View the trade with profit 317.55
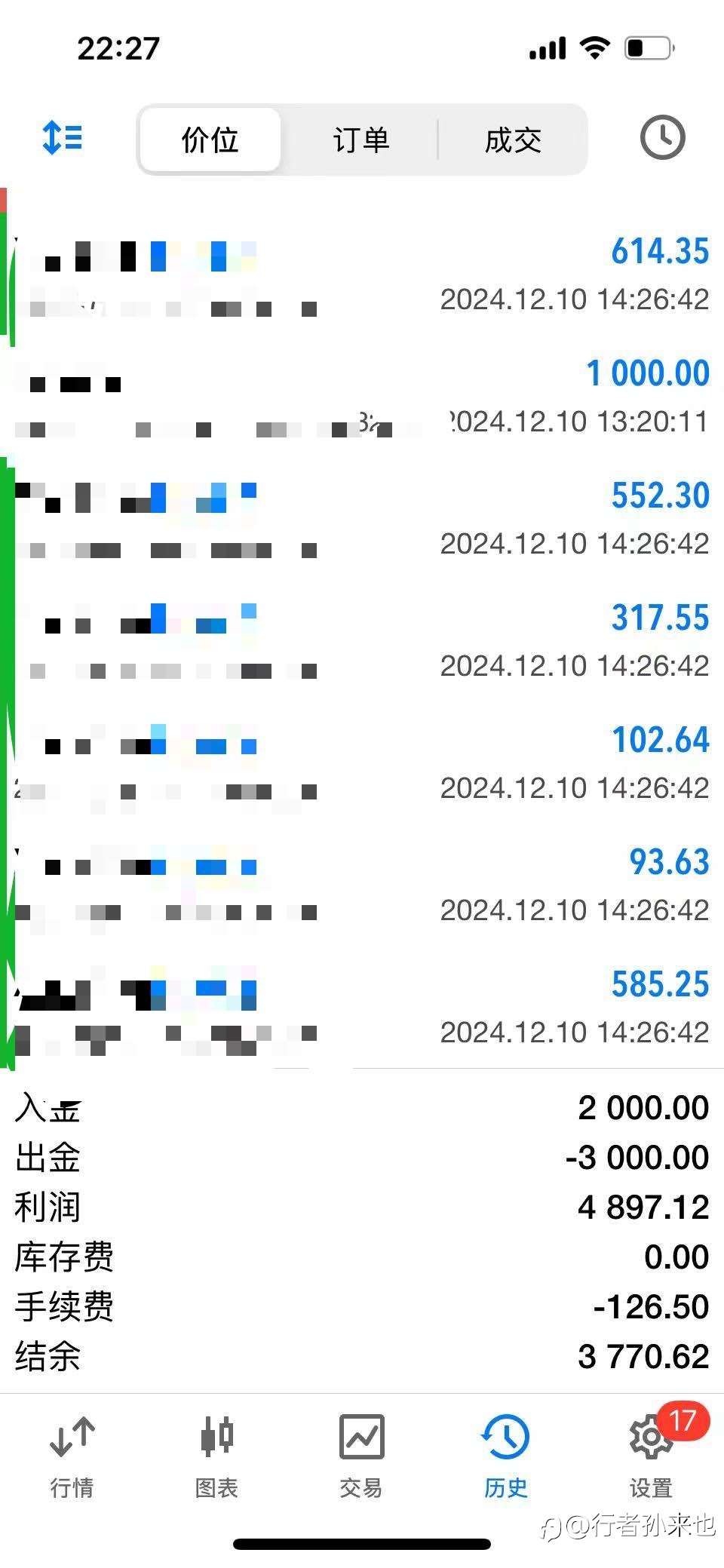Screen dimensions: 724x1568 [x=362, y=641]
